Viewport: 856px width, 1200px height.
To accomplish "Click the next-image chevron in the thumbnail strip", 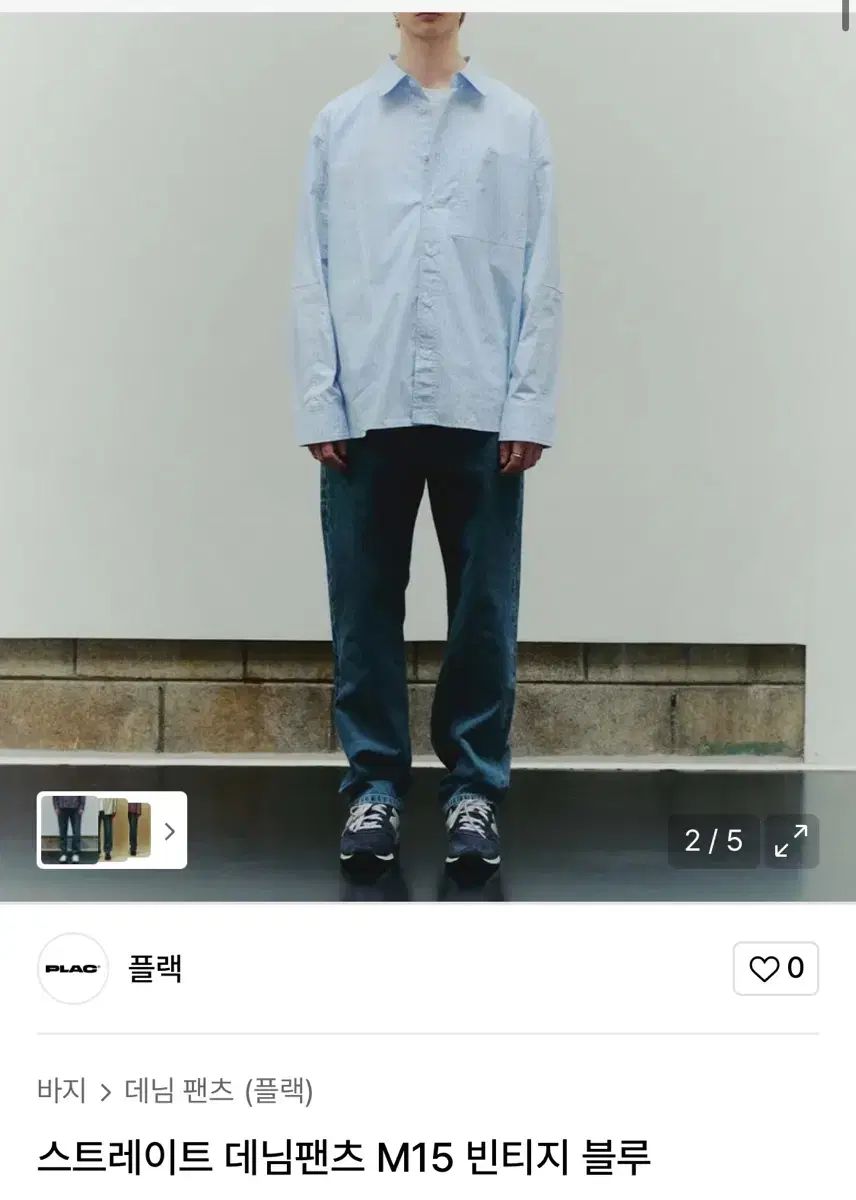I will click(168, 832).
